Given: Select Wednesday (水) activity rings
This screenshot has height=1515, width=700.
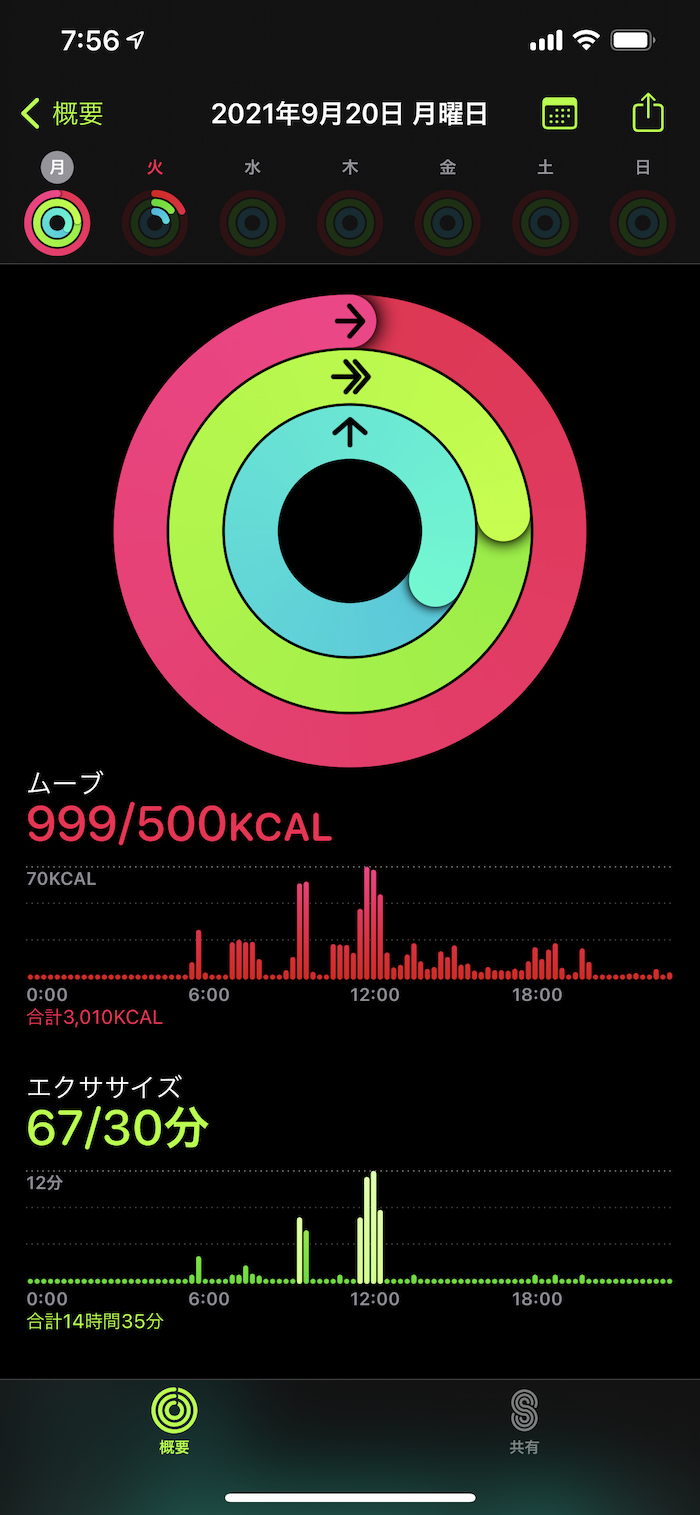Looking at the screenshot, I should pos(252,222).
